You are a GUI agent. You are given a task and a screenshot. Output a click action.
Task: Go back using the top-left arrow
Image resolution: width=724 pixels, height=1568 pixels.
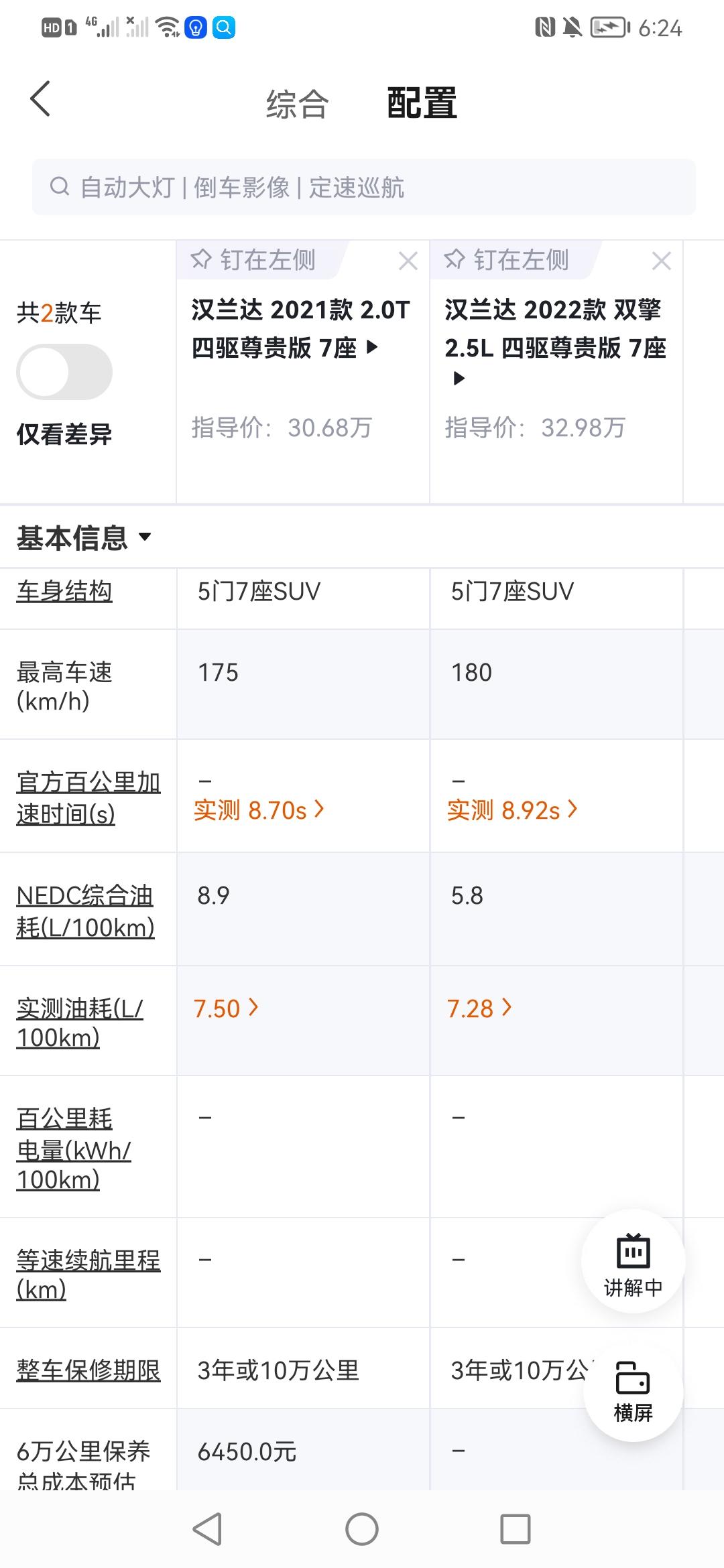click(x=40, y=99)
